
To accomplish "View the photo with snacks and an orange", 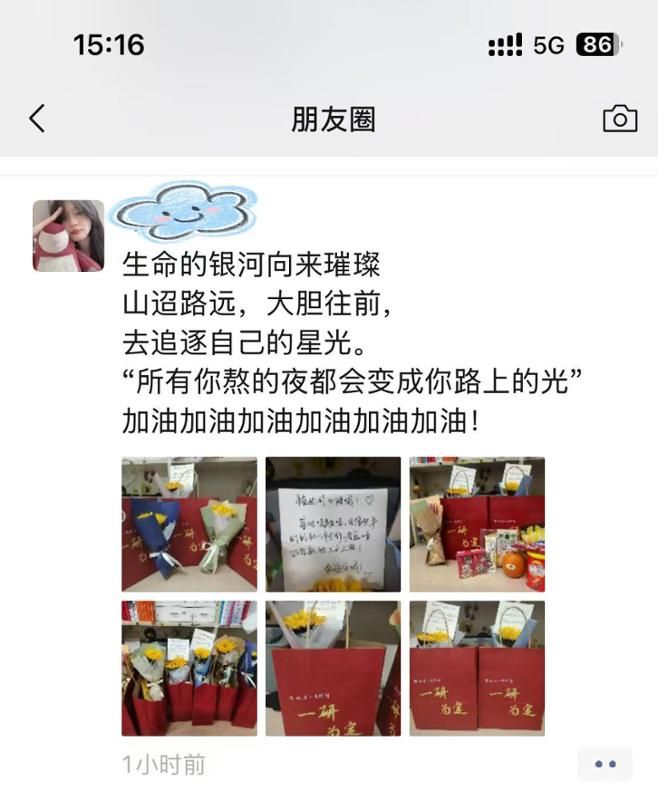I will [x=477, y=524].
